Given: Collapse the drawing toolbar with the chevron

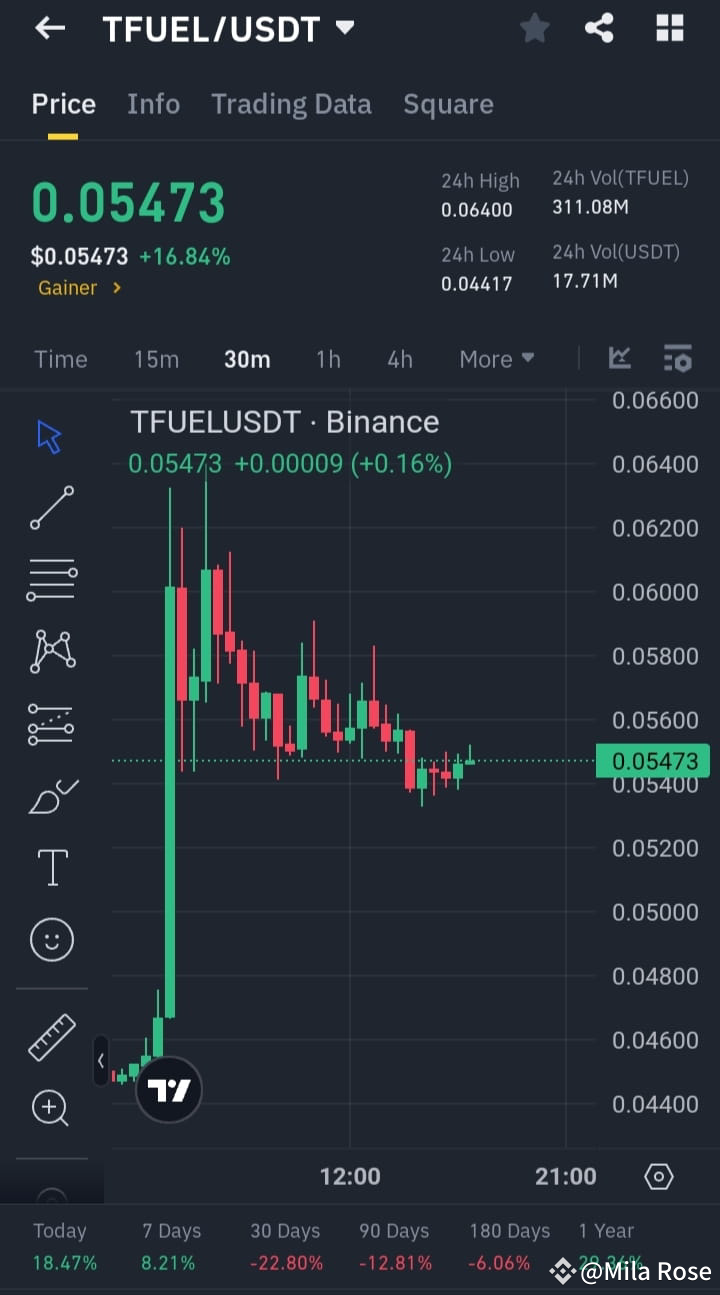Looking at the screenshot, I should 101,1061.
